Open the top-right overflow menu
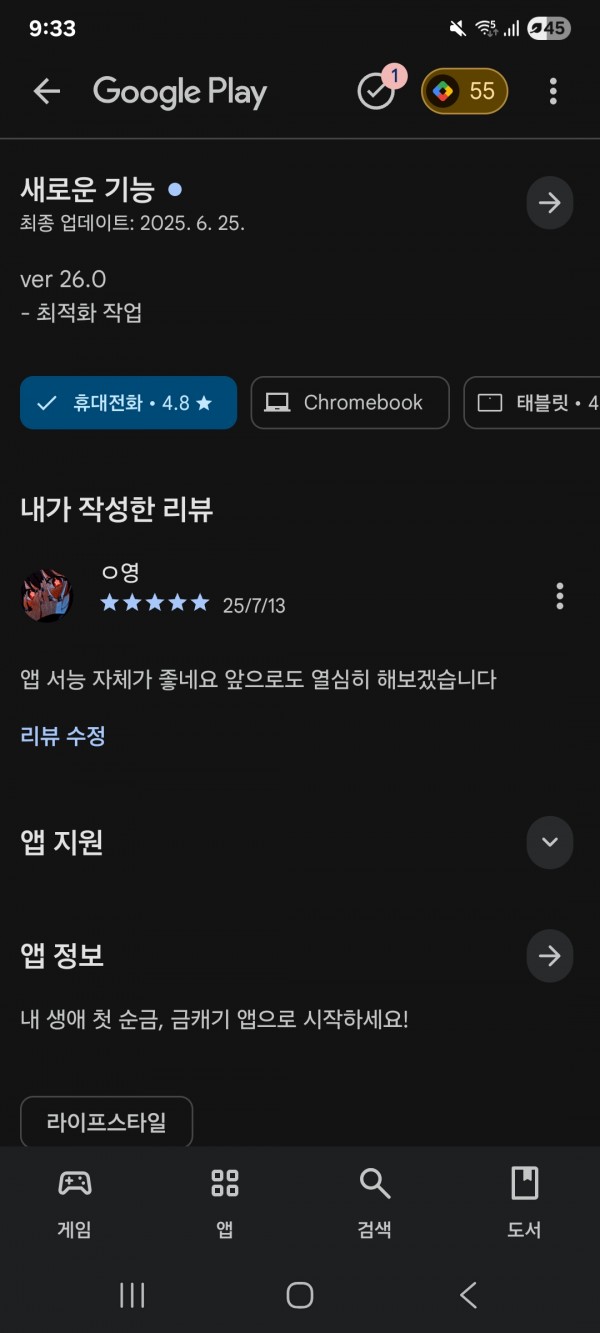The width and height of the screenshot is (600, 1333). pos(553,92)
